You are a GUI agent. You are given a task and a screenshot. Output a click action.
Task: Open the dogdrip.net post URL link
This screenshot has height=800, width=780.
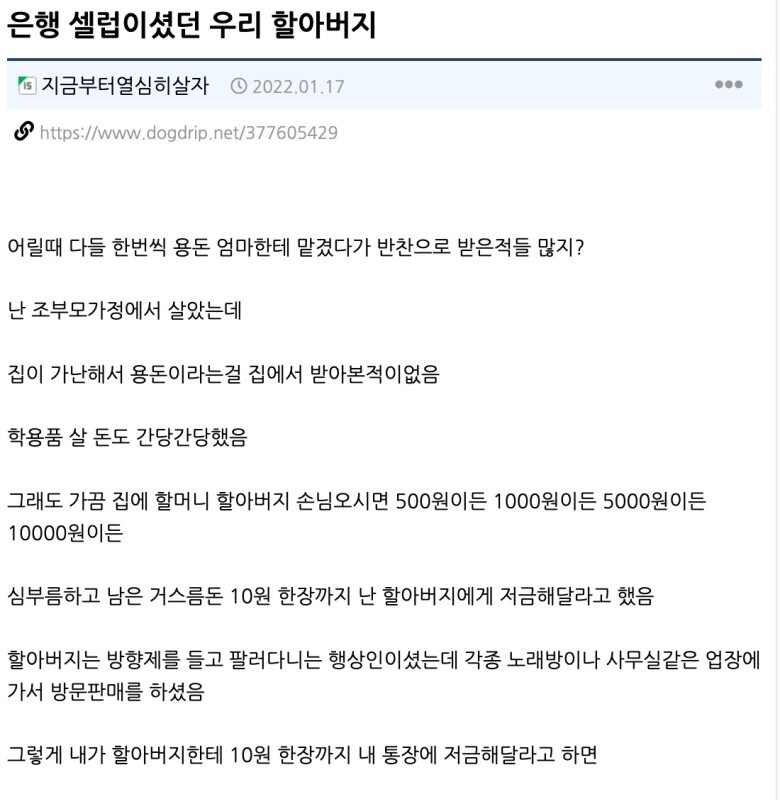coord(188,133)
